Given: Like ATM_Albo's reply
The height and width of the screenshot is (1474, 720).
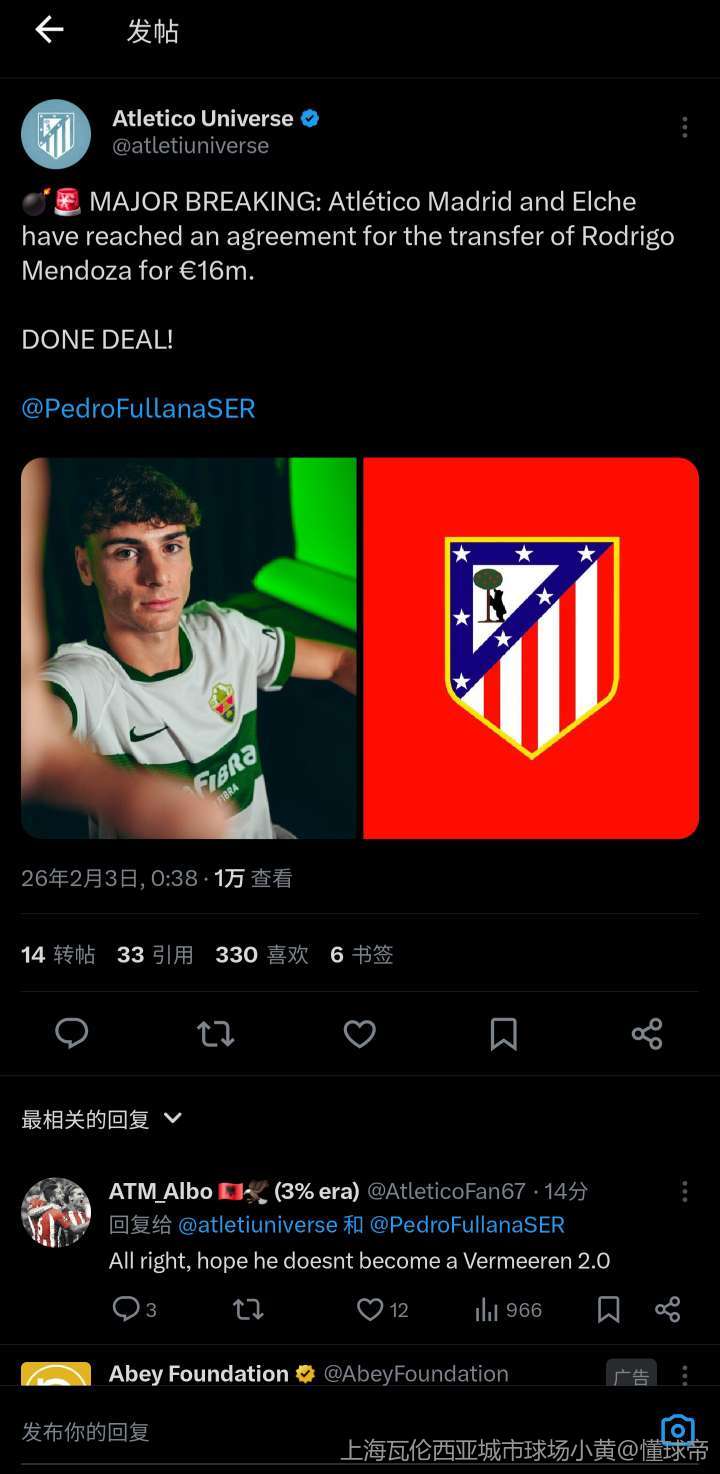Looking at the screenshot, I should (x=371, y=1309).
